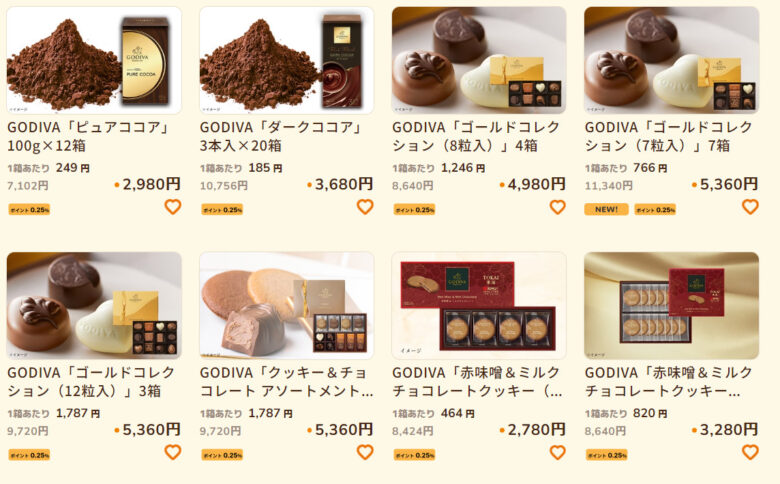View 赤味噌&ミルクチョコレートクッキー priced 3,280円
The width and height of the screenshot is (780, 484).
[671, 305]
